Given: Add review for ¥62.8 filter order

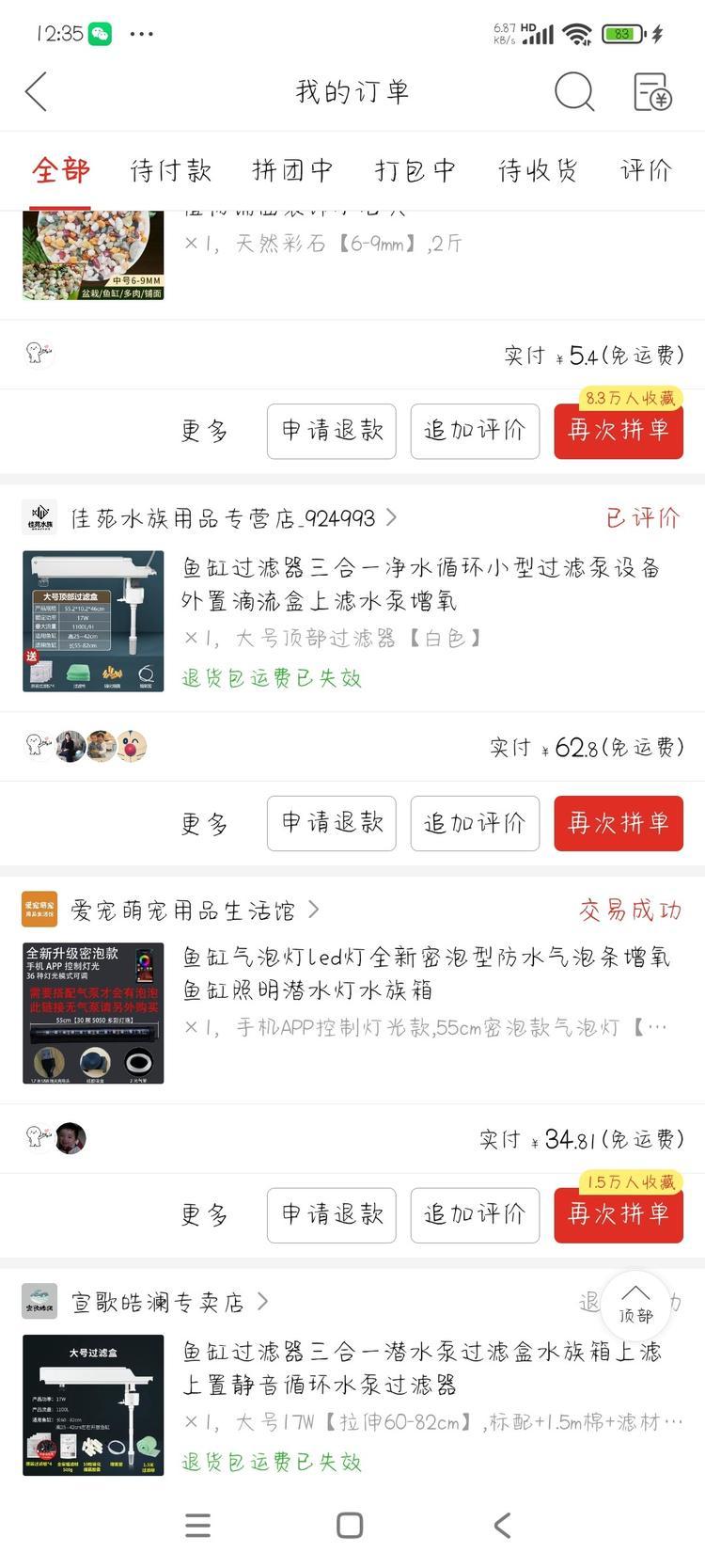Looking at the screenshot, I should pyautogui.click(x=475, y=824).
